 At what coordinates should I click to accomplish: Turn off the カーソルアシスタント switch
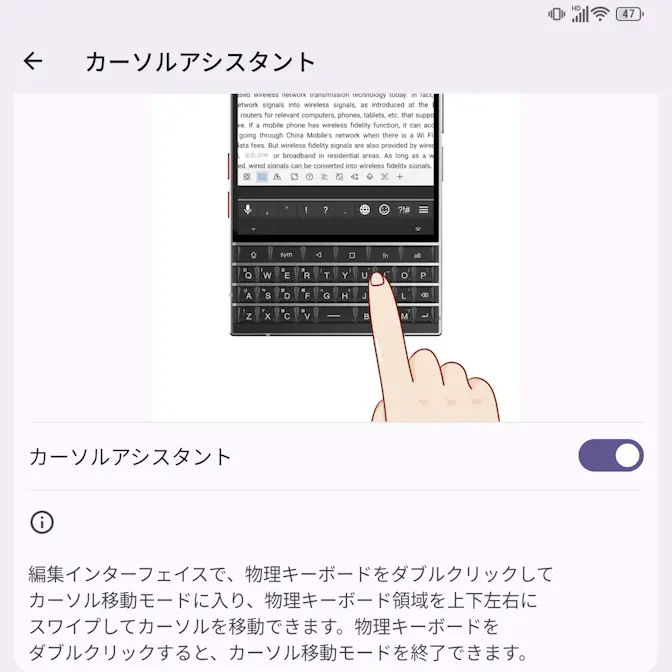coord(610,456)
